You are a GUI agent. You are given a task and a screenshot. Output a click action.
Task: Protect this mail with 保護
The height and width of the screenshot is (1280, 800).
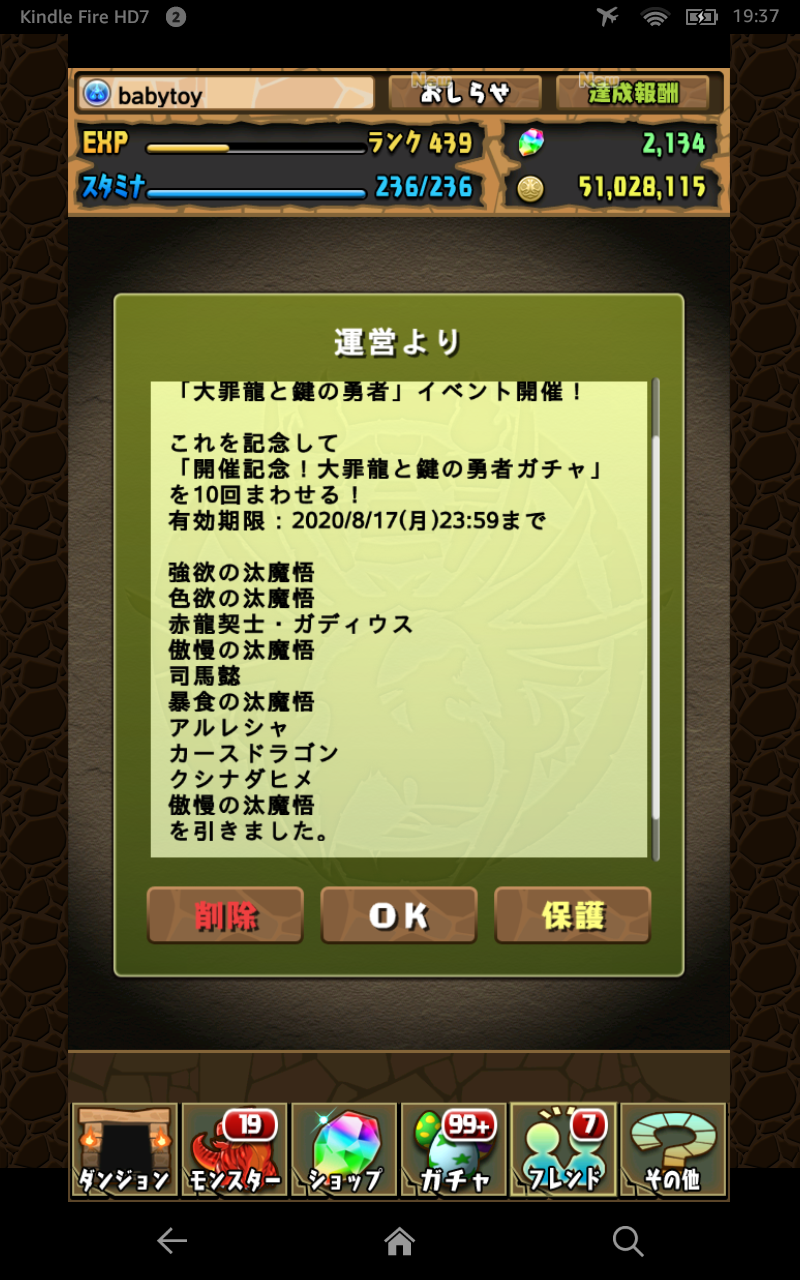[572, 915]
